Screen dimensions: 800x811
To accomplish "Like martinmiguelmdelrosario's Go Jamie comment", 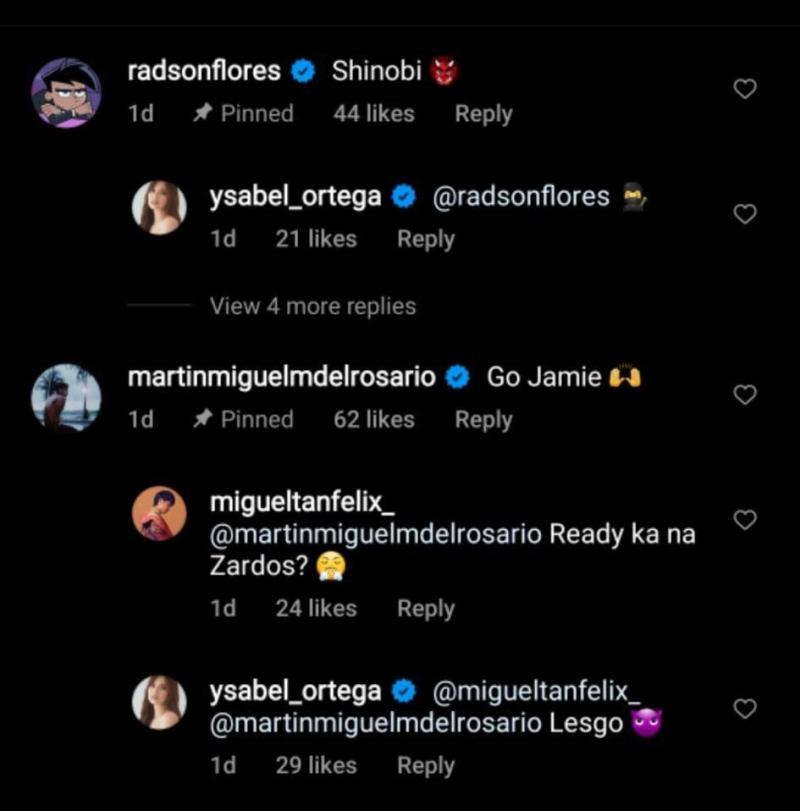I will click(x=745, y=395).
